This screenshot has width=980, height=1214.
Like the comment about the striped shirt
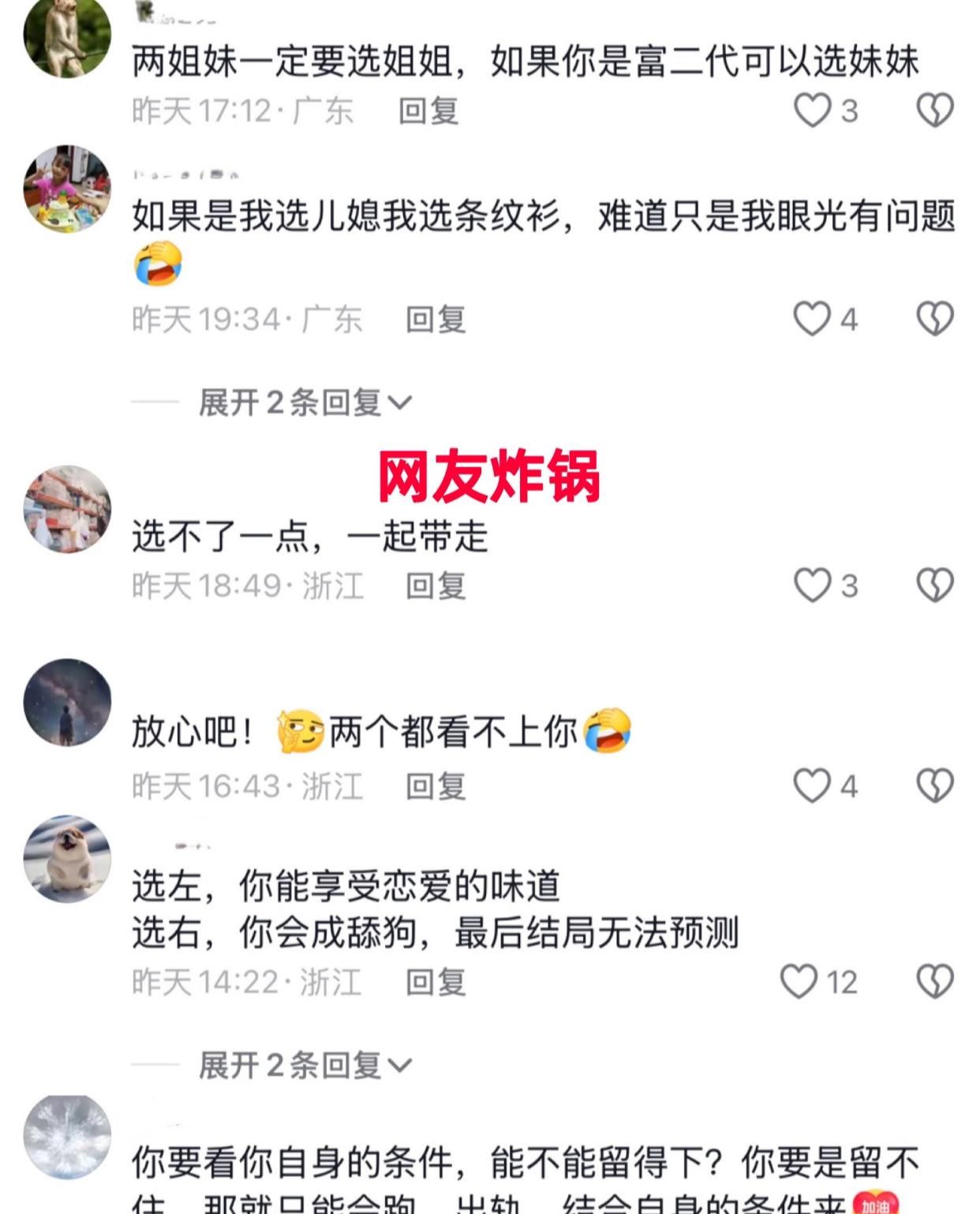click(x=813, y=319)
